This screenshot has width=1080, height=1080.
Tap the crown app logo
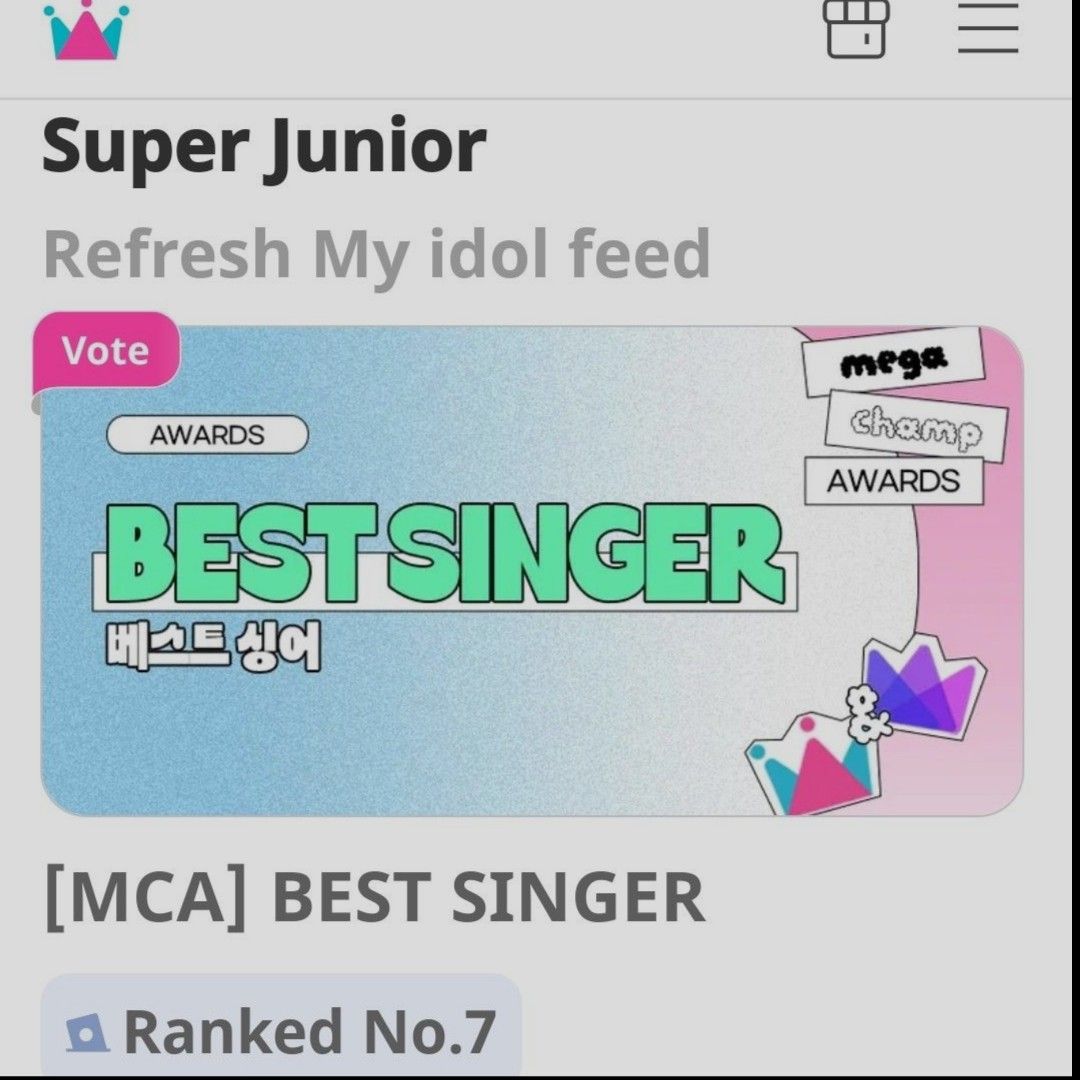(87, 30)
